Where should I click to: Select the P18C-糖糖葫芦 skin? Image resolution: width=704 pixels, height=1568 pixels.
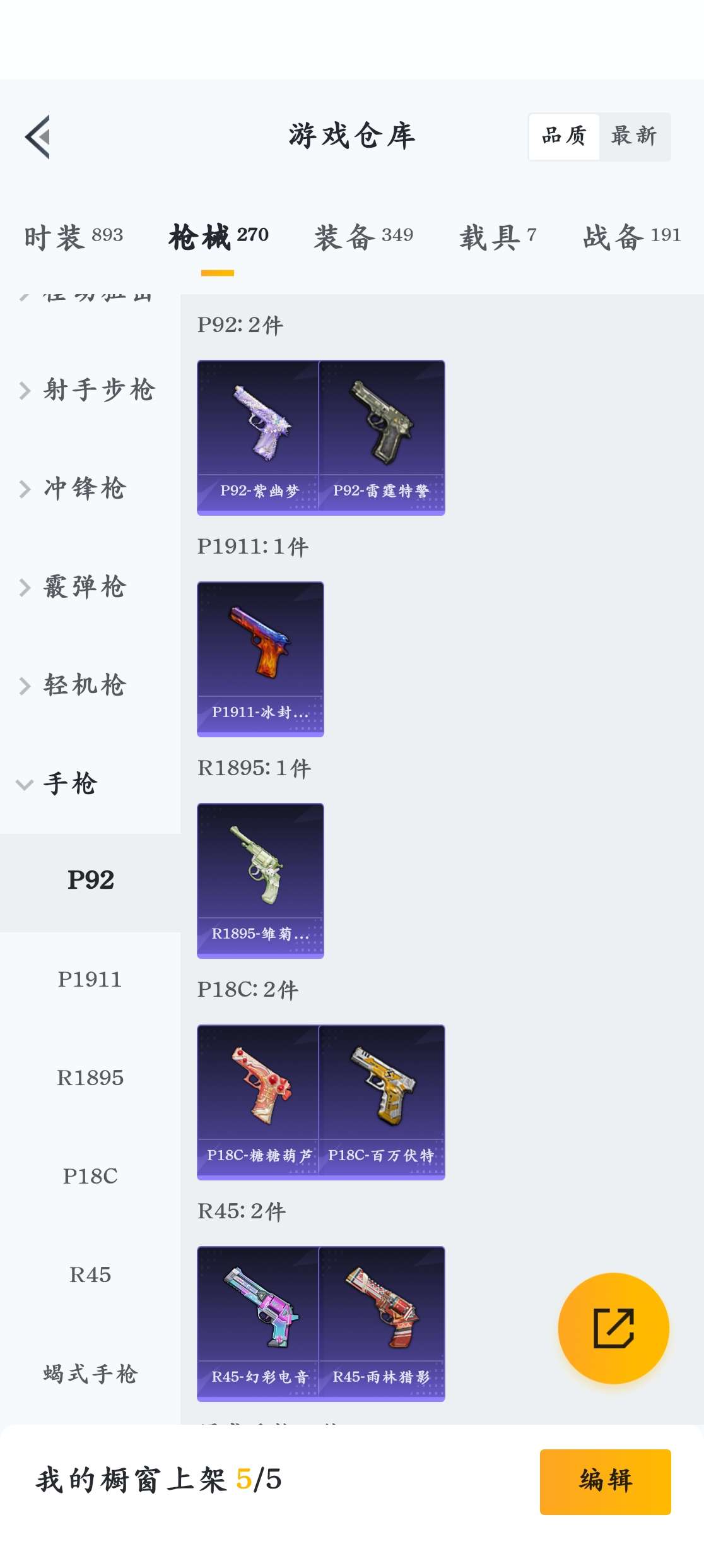pos(259,1102)
